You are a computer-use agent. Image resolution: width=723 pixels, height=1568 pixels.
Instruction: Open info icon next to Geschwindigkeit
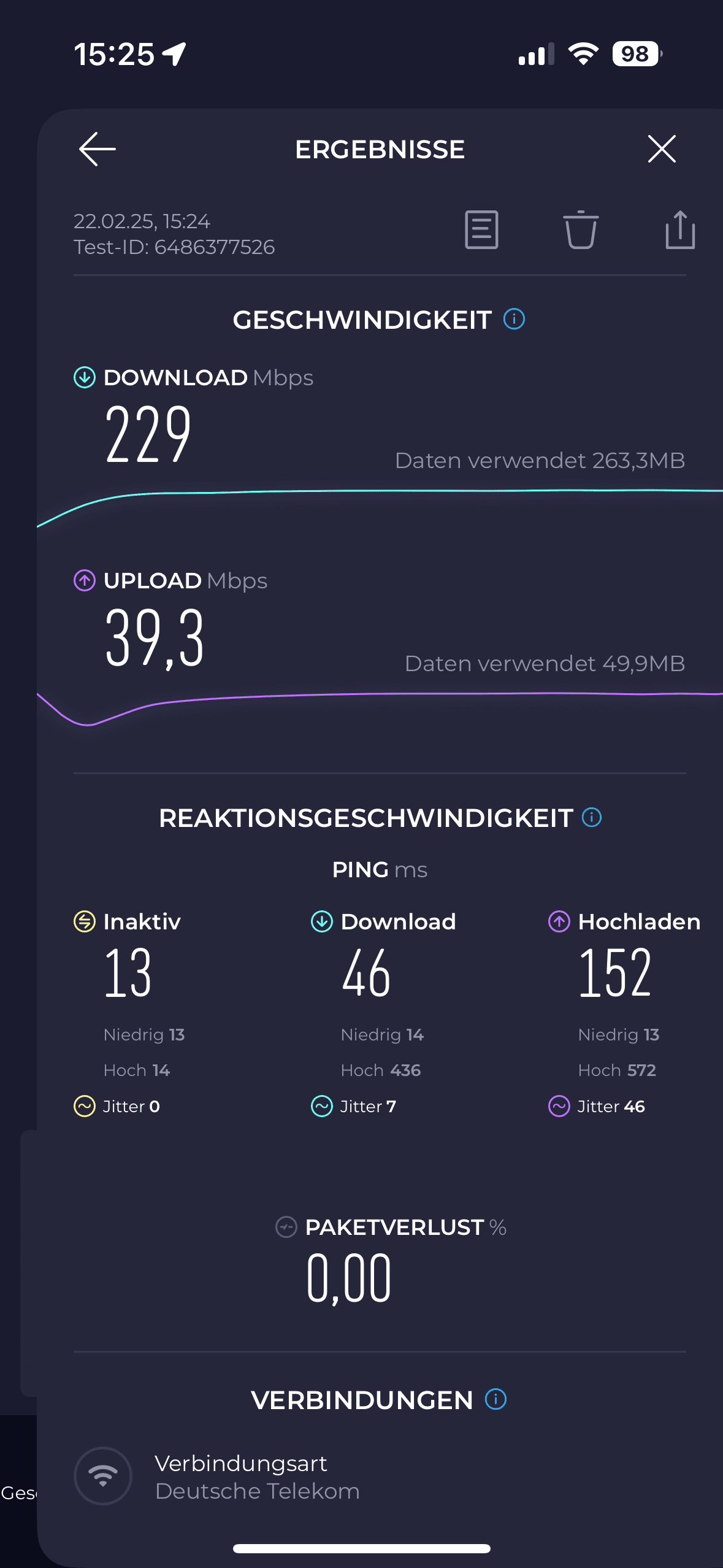point(514,319)
